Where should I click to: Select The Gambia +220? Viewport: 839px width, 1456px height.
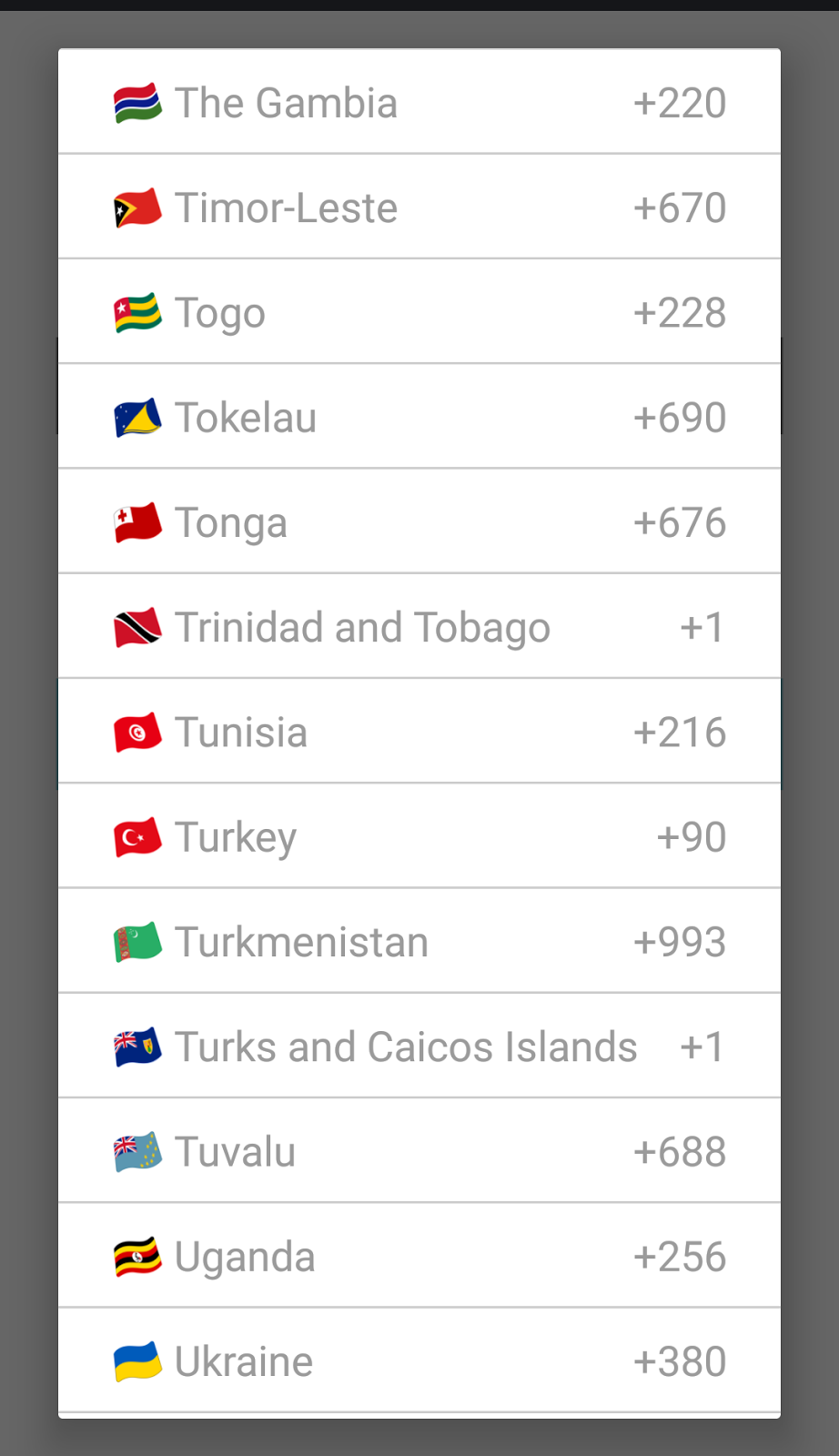pos(419,103)
